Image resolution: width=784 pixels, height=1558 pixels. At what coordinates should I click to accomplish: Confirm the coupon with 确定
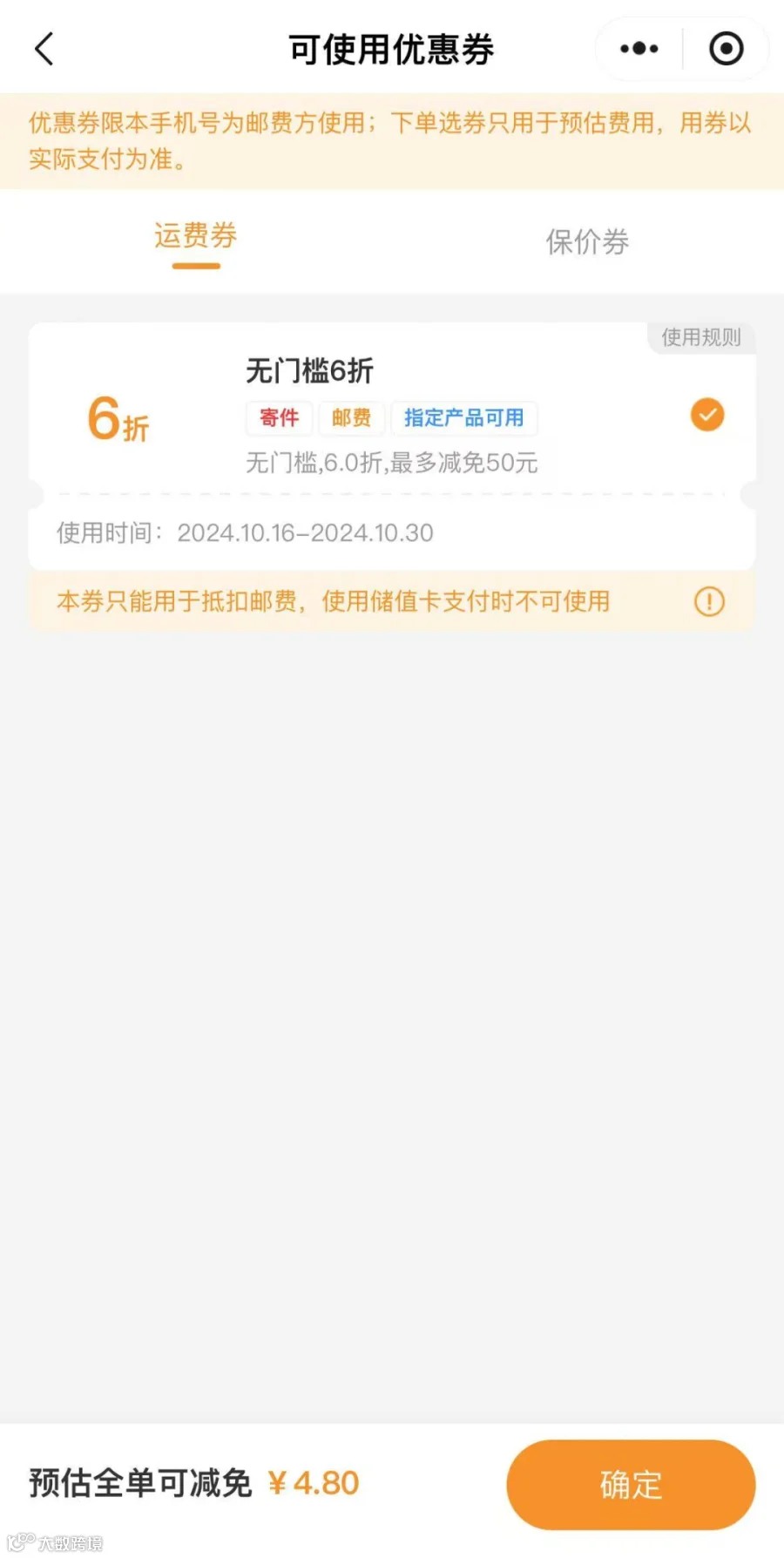(x=631, y=1484)
